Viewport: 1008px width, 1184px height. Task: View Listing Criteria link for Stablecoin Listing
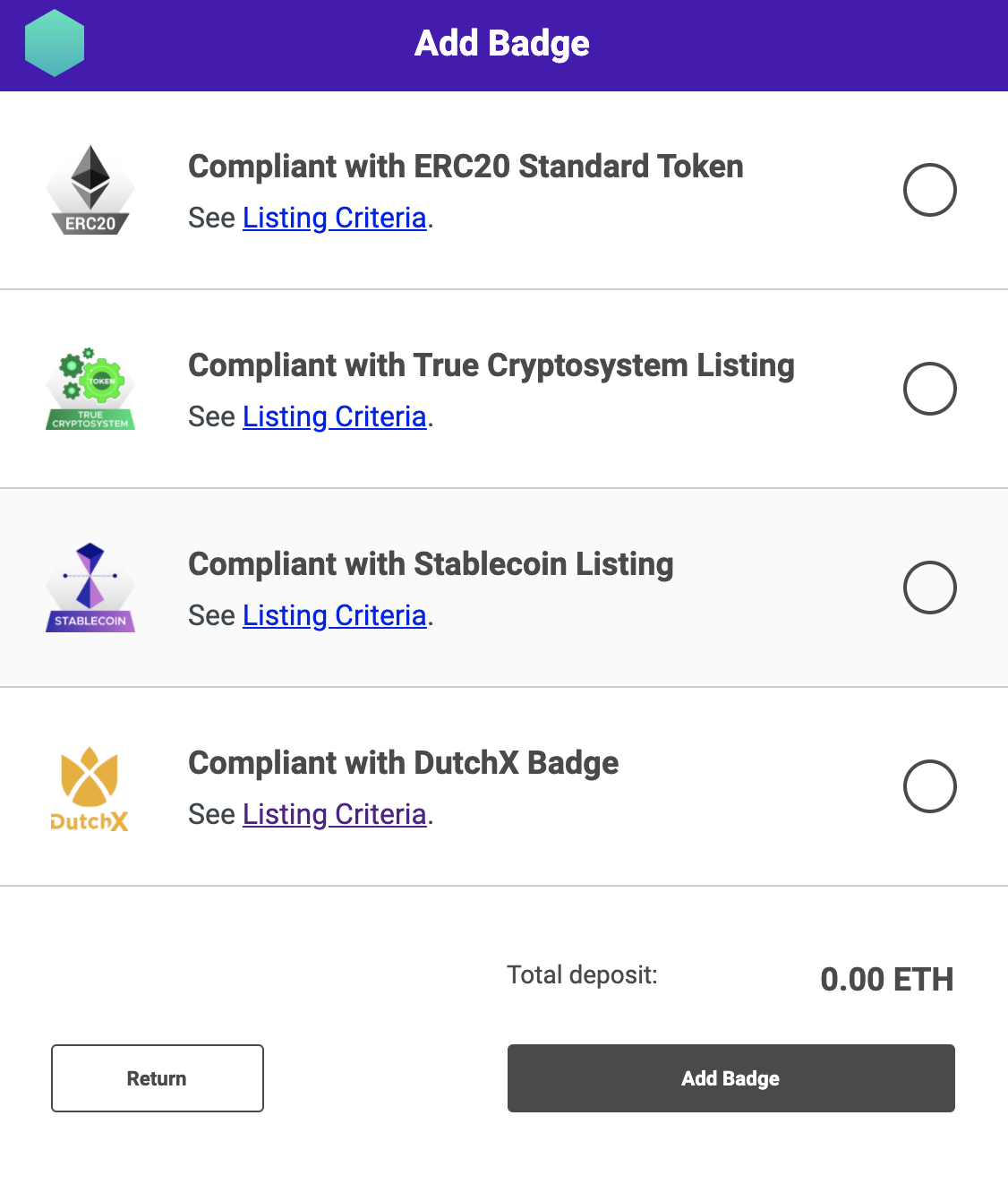[x=334, y=615]
